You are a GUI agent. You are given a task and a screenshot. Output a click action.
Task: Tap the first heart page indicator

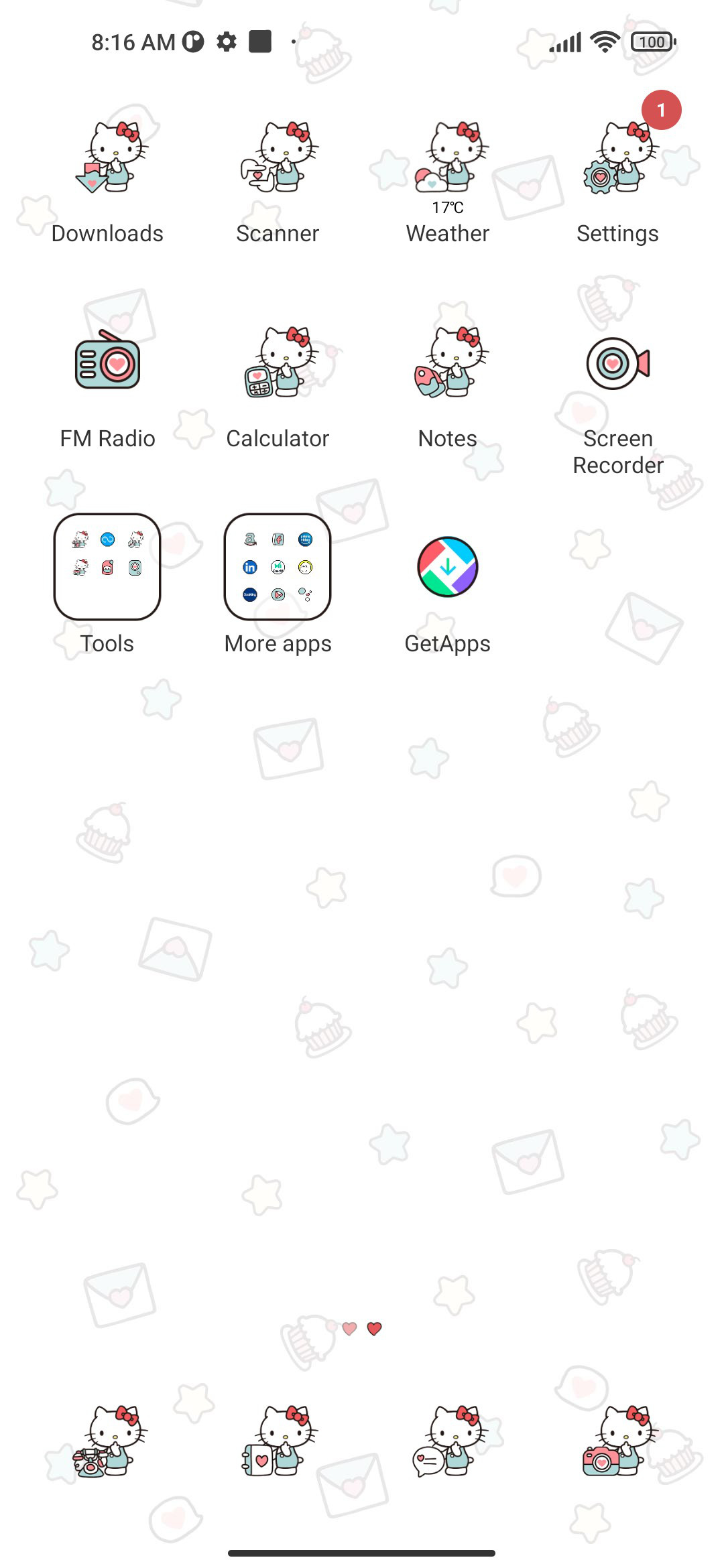pyautogui.click(x=349, y=1328)
